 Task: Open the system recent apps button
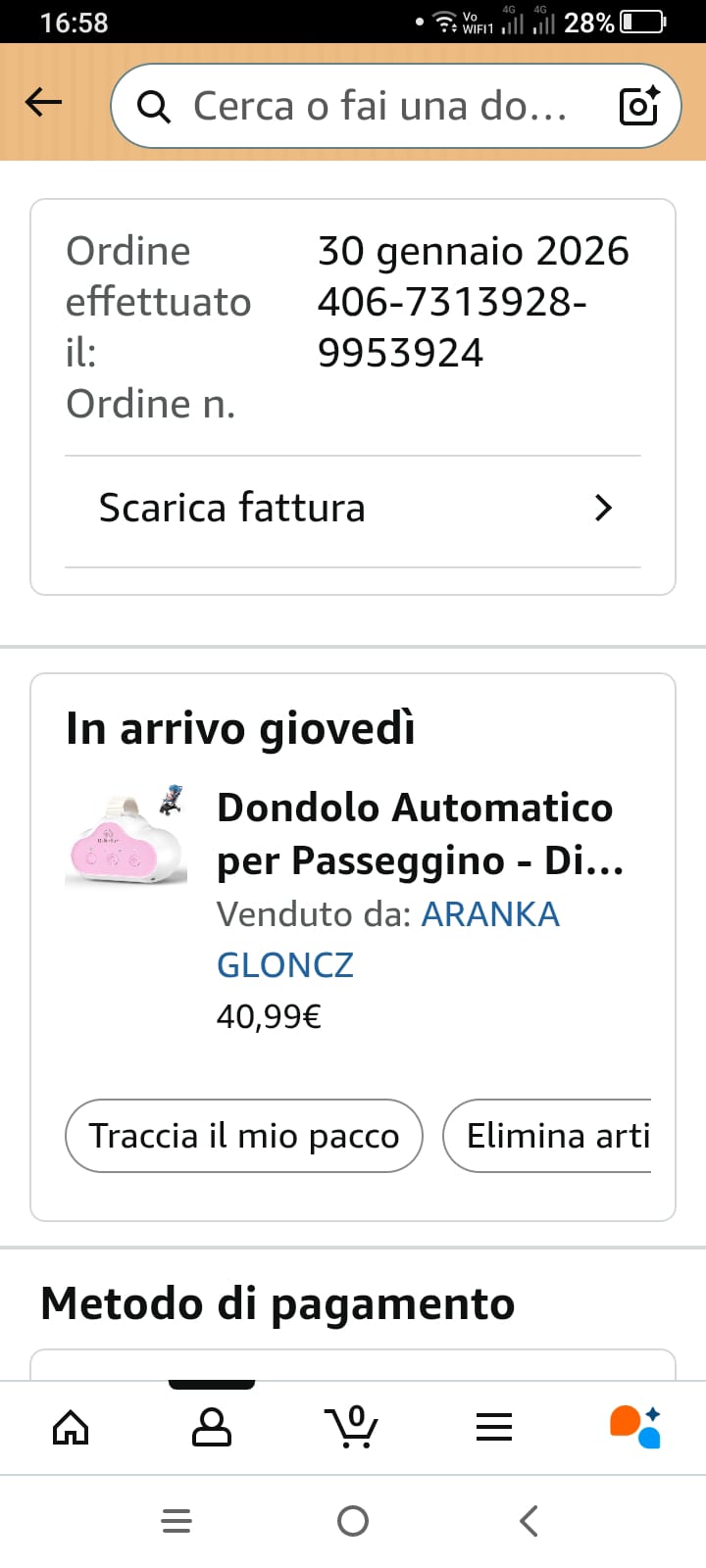click(176, 1521)
